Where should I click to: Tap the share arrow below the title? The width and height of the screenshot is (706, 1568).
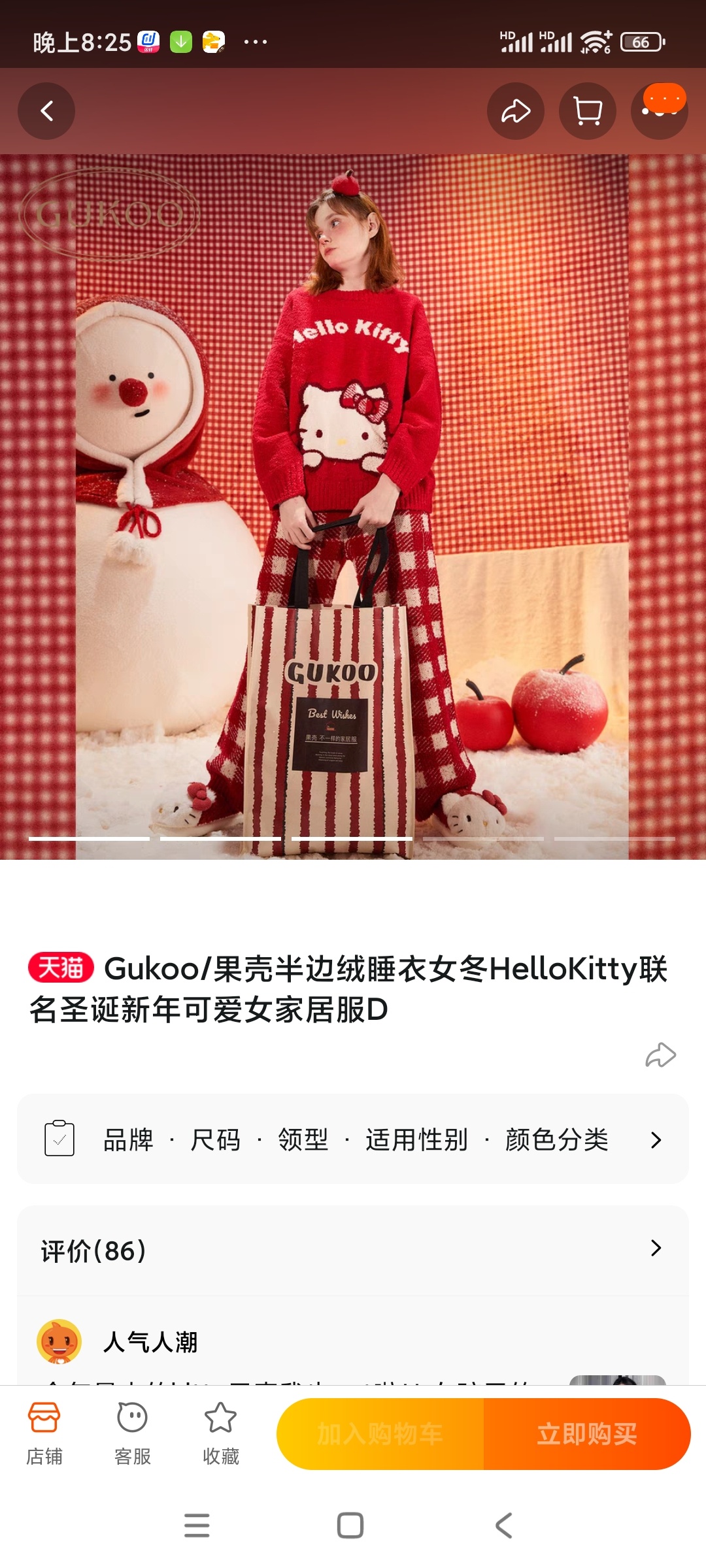[x=660, y=1054]
